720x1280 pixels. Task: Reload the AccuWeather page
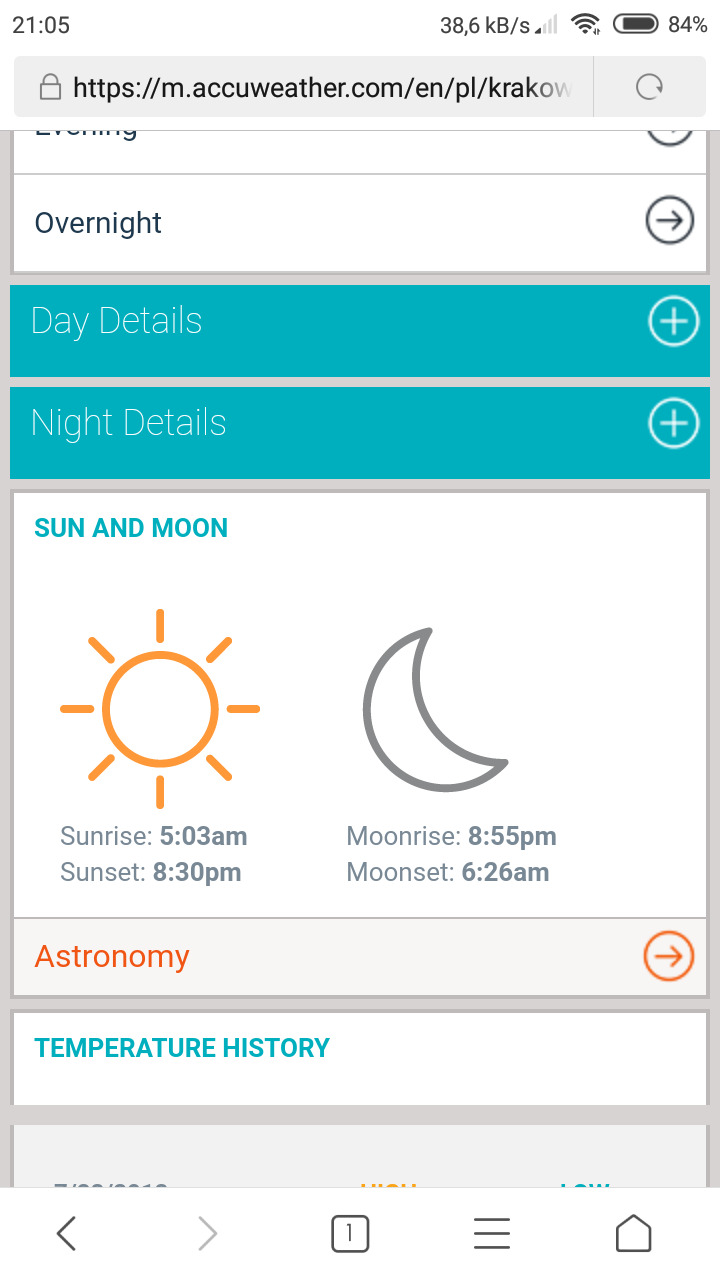(650, 88)
